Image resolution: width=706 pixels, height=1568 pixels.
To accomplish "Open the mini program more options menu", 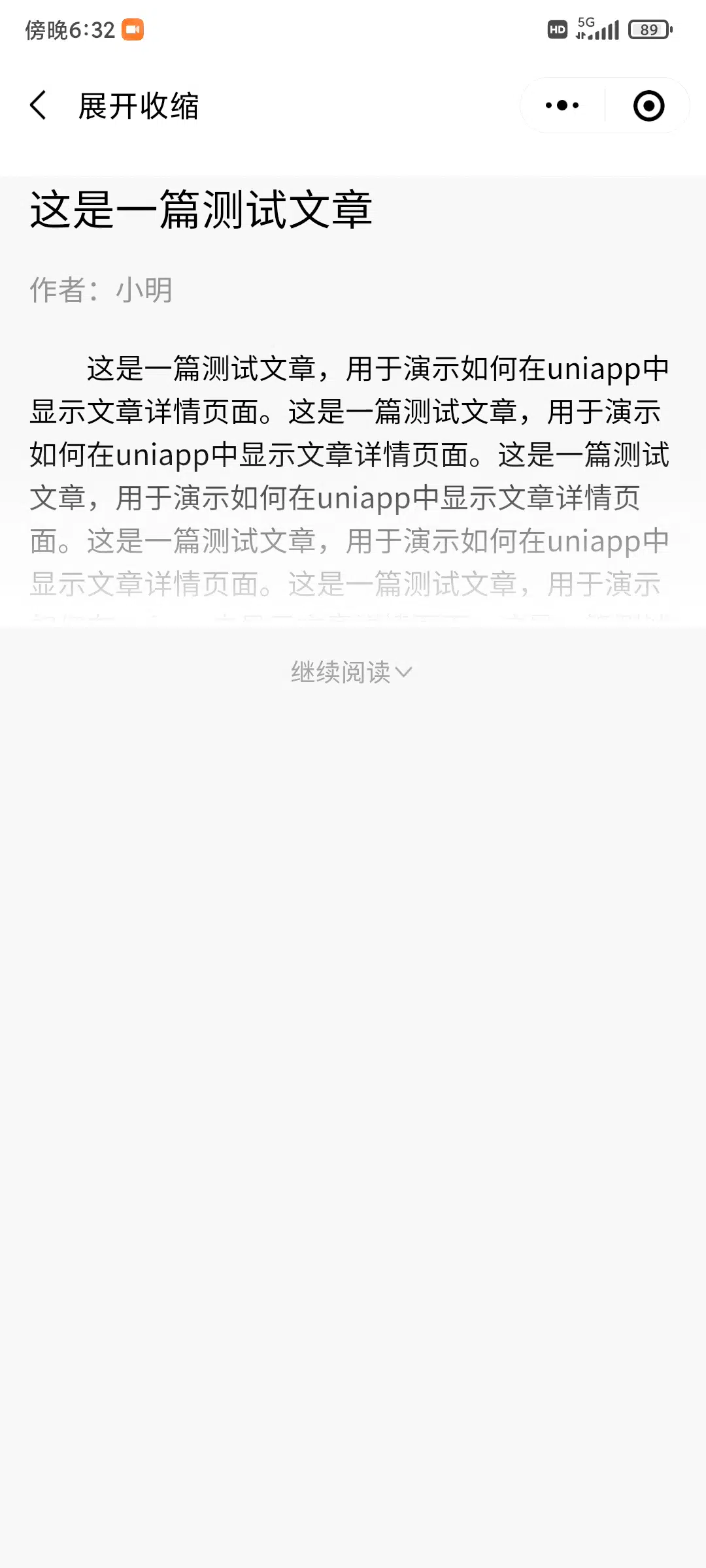I will [x=562, y=105].
